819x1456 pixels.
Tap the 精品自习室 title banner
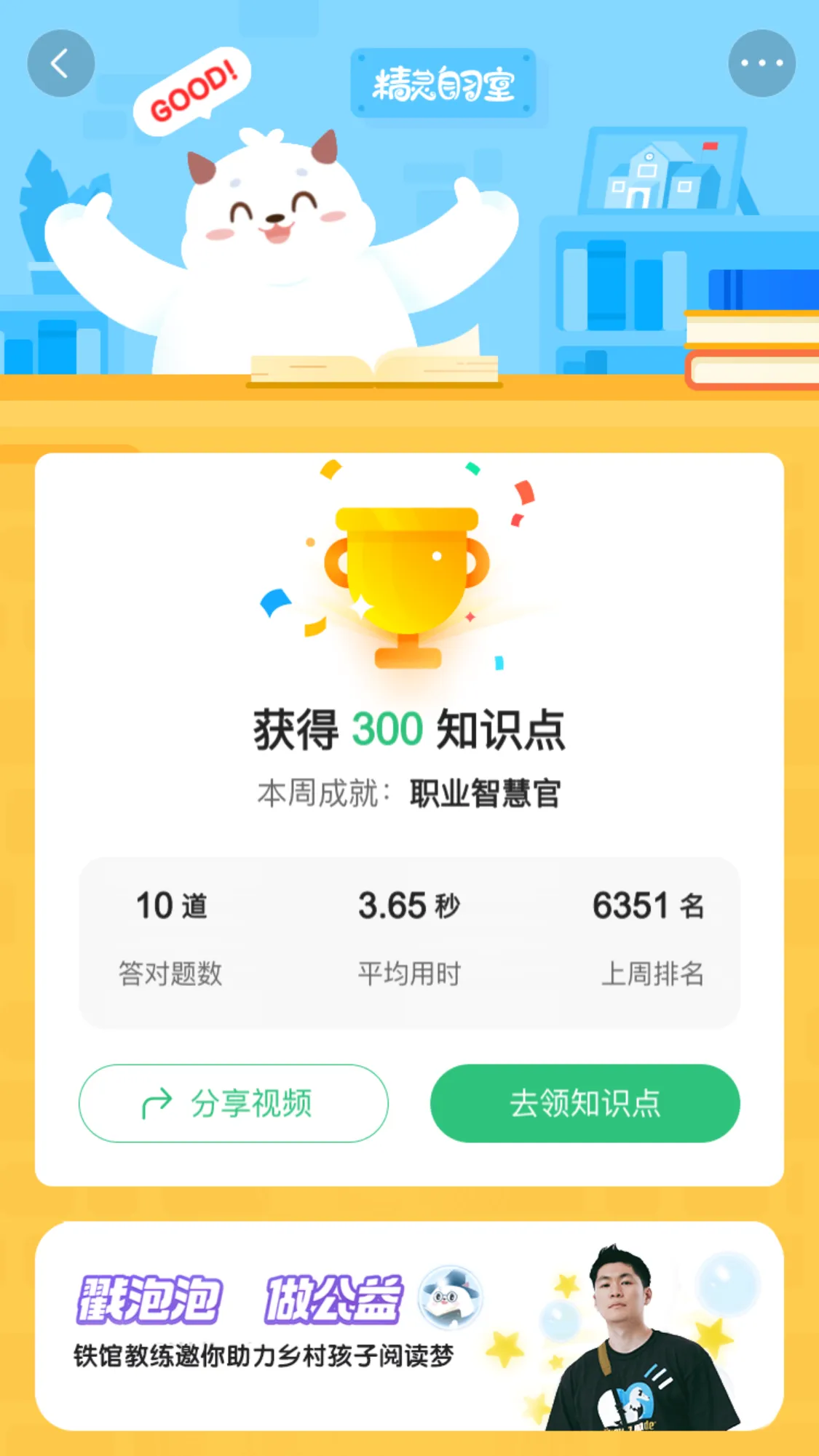446,84
